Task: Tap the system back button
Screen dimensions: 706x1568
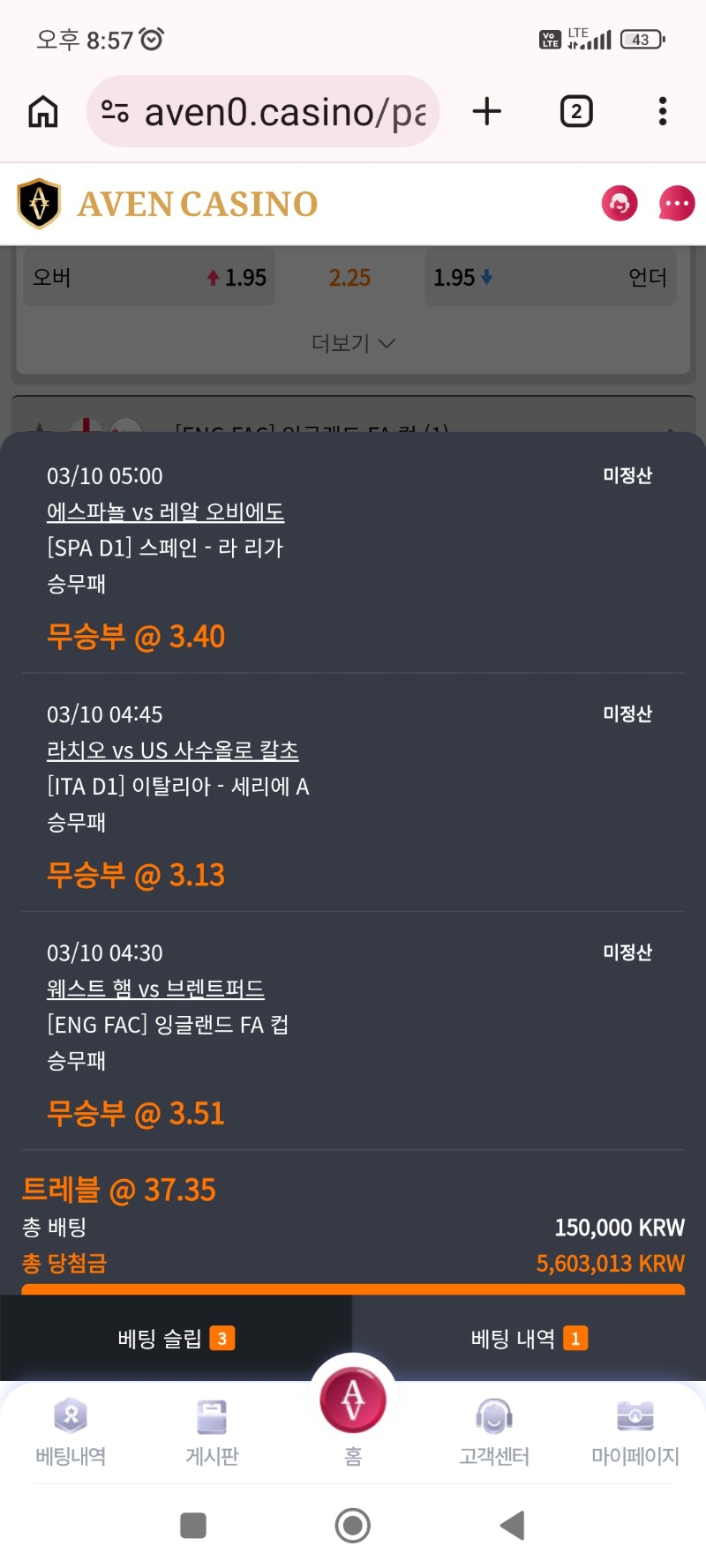Action: tap(513, 1526)
